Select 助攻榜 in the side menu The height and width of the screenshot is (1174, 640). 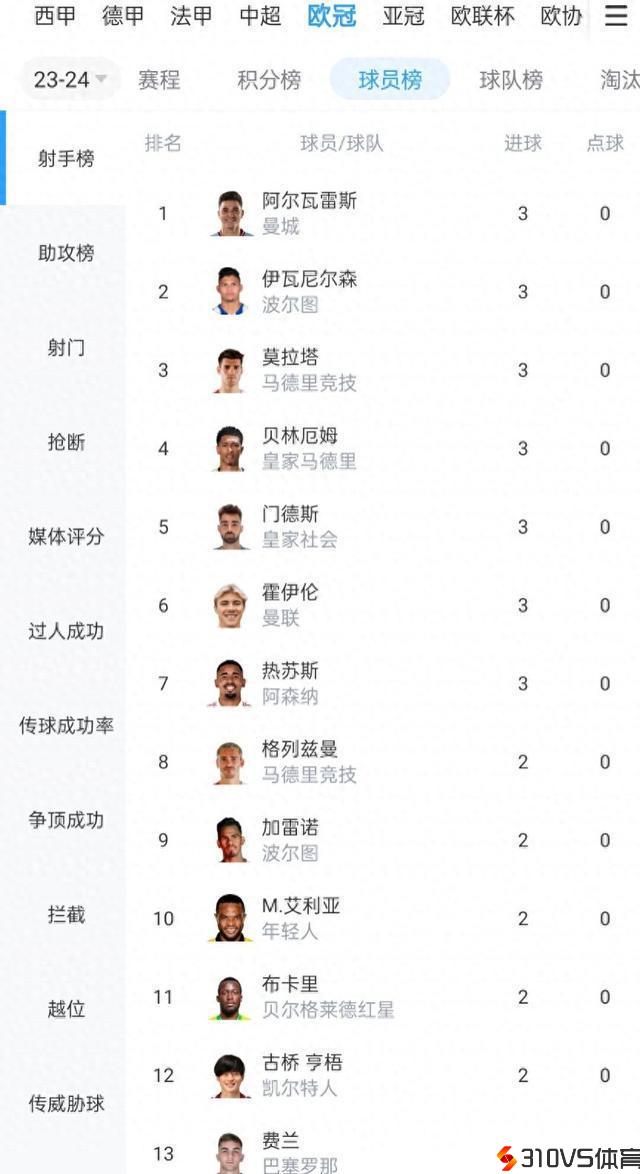pos(66,253)
